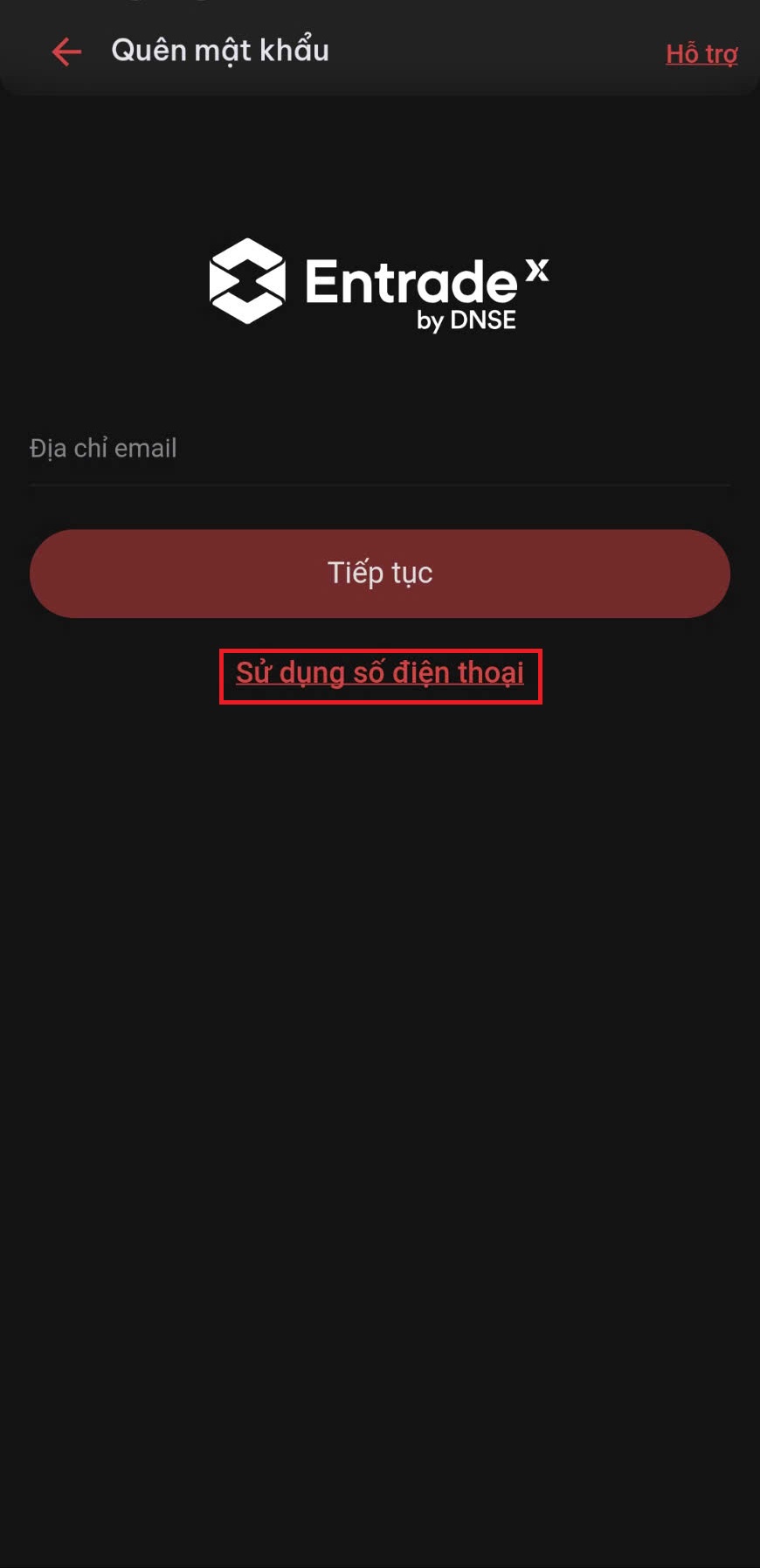The width and height of the screenshot is (760, 1568).
Task: Go back using the red arrow
Action: coord(66,52)
